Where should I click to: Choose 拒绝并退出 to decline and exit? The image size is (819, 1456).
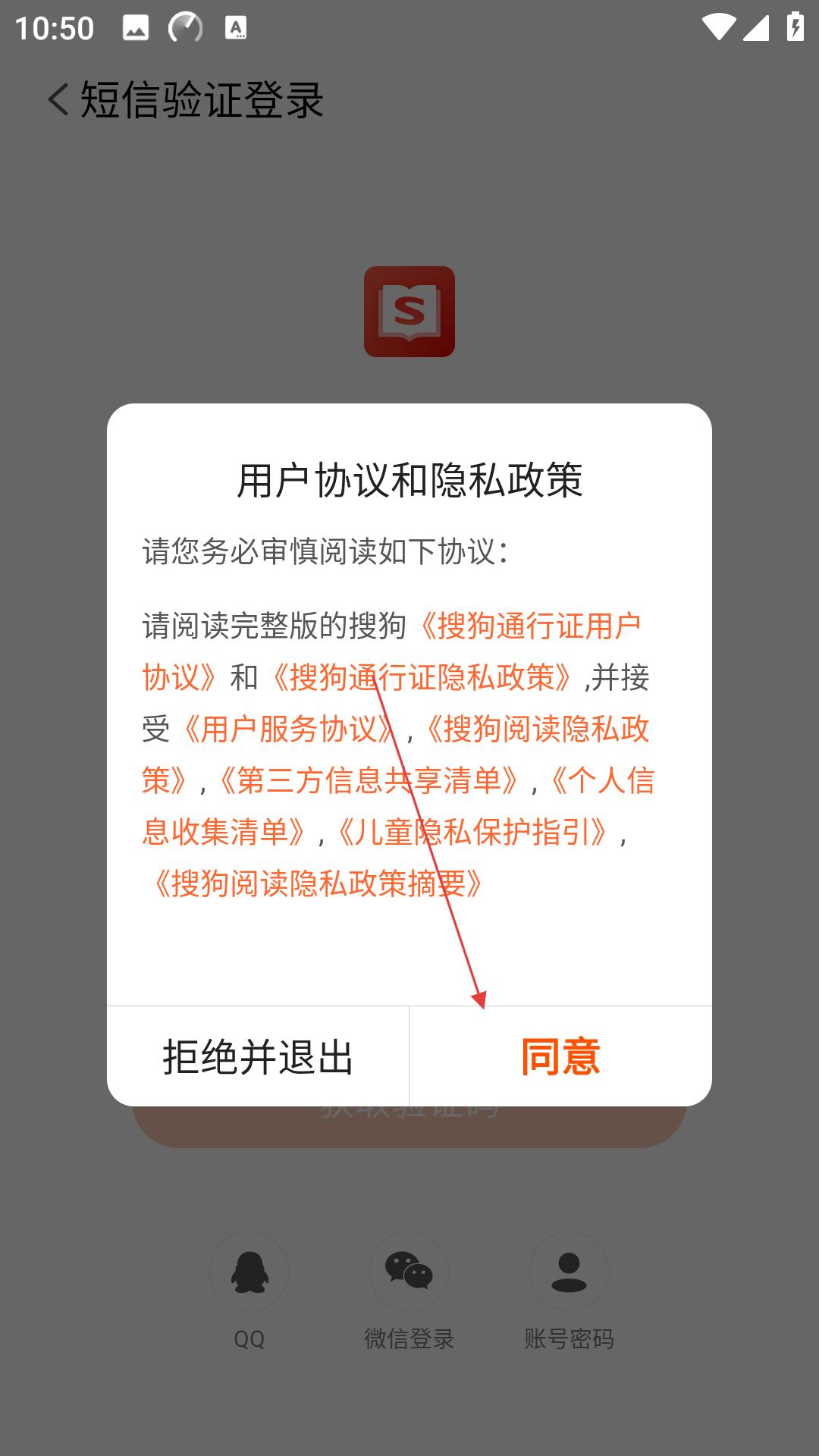(x=258, y=1056)
